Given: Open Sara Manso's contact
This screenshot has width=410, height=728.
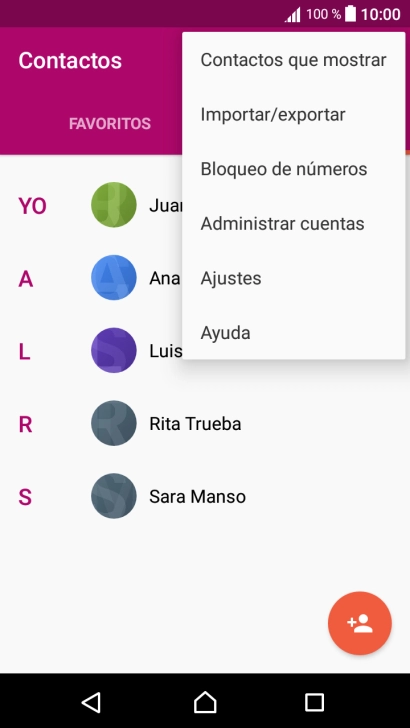Looking at the screenshot, I should pyautogui.click(x=205, y=496).
